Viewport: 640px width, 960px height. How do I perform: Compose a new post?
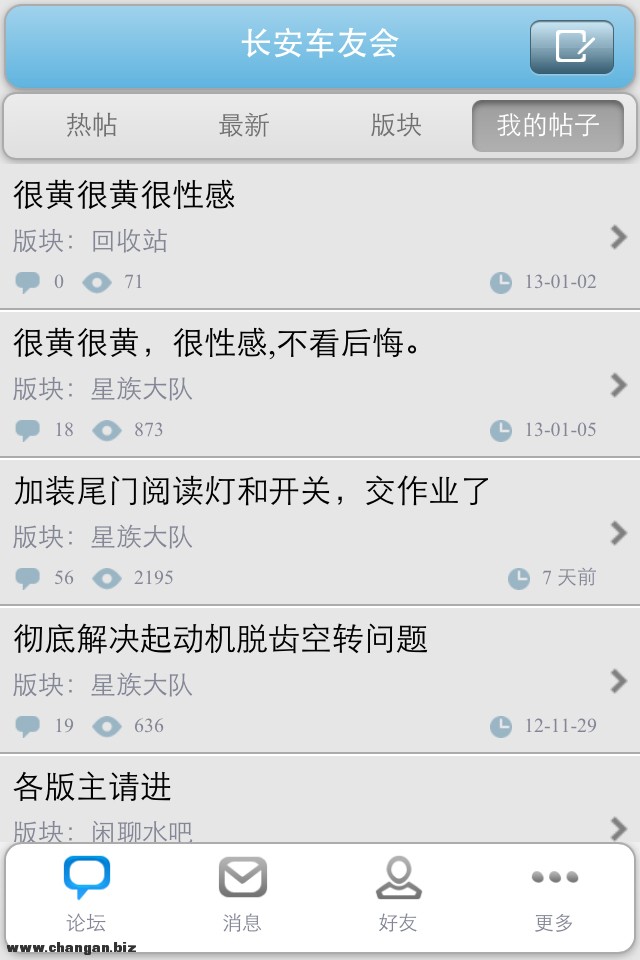coord(572,47)
